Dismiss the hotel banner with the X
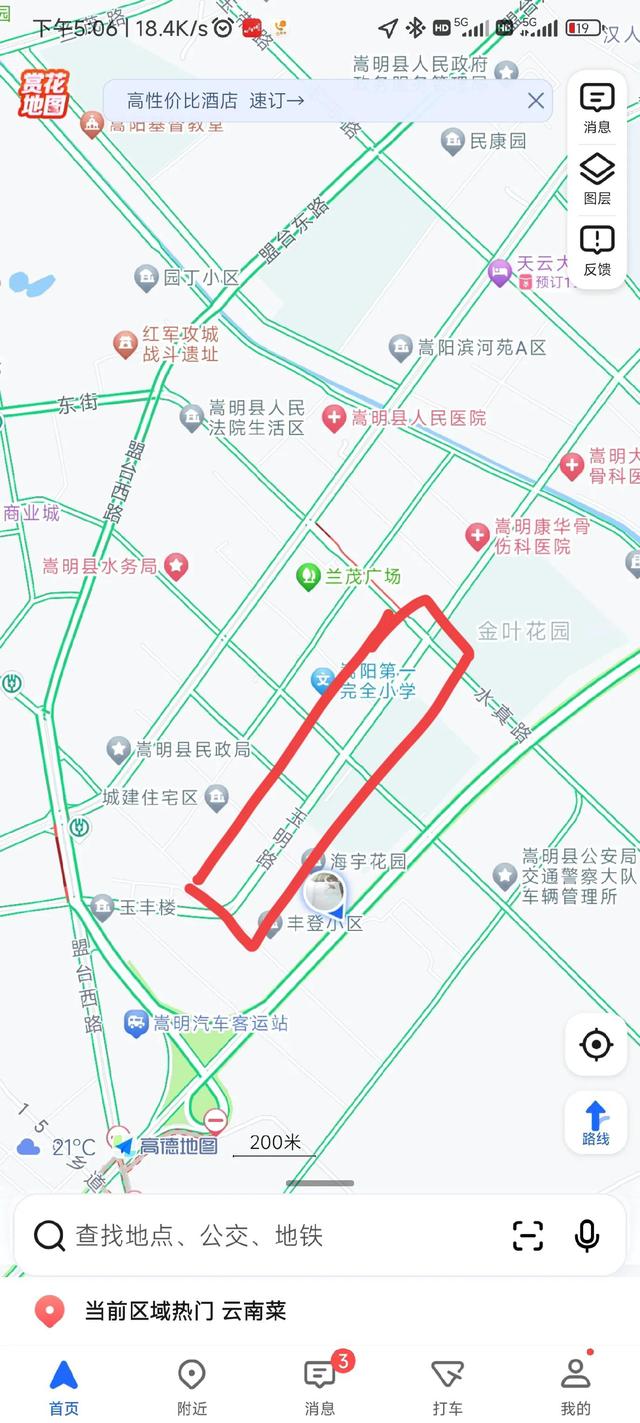This screenshot has height=1423, width=640. coord(536,100)
